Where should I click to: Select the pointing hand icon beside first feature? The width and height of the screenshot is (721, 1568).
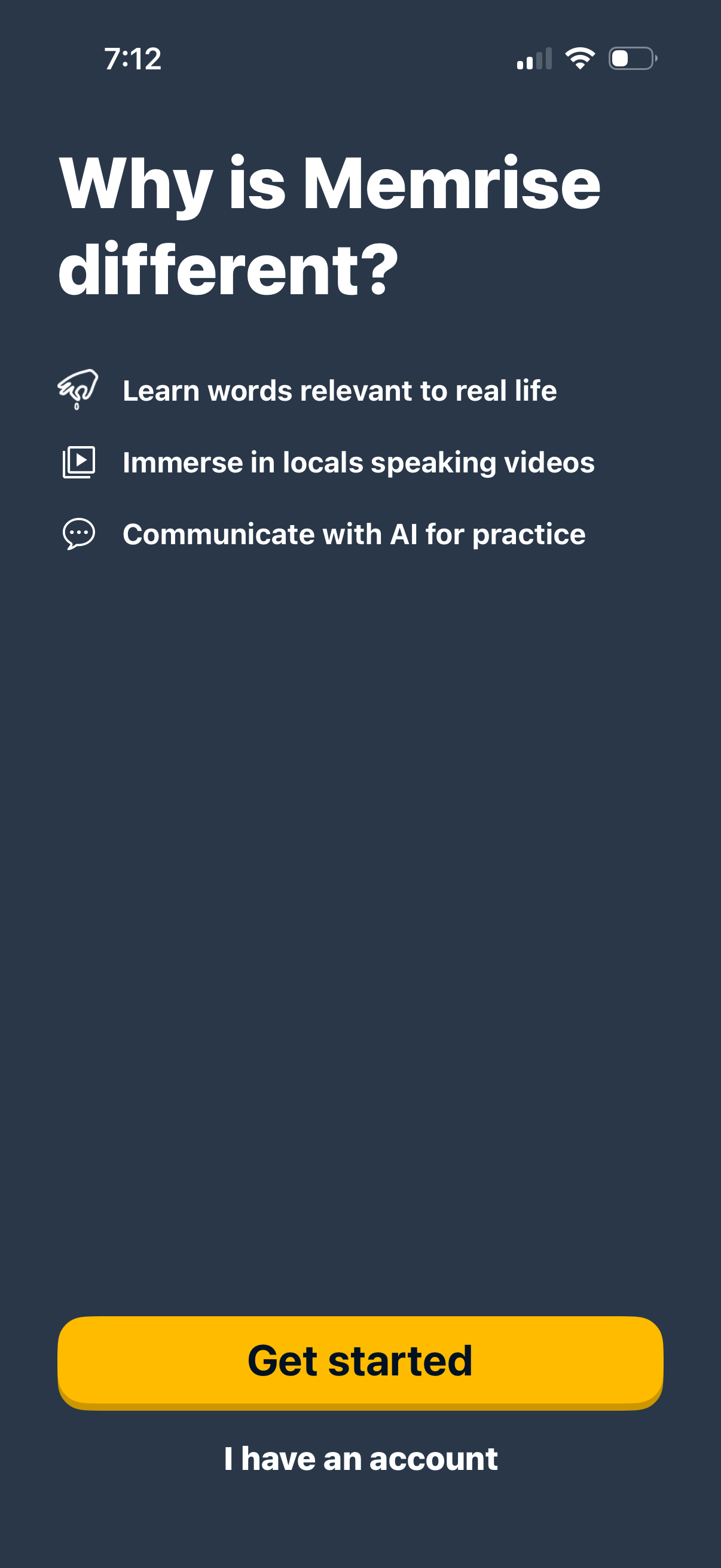(x=79, y=389)
